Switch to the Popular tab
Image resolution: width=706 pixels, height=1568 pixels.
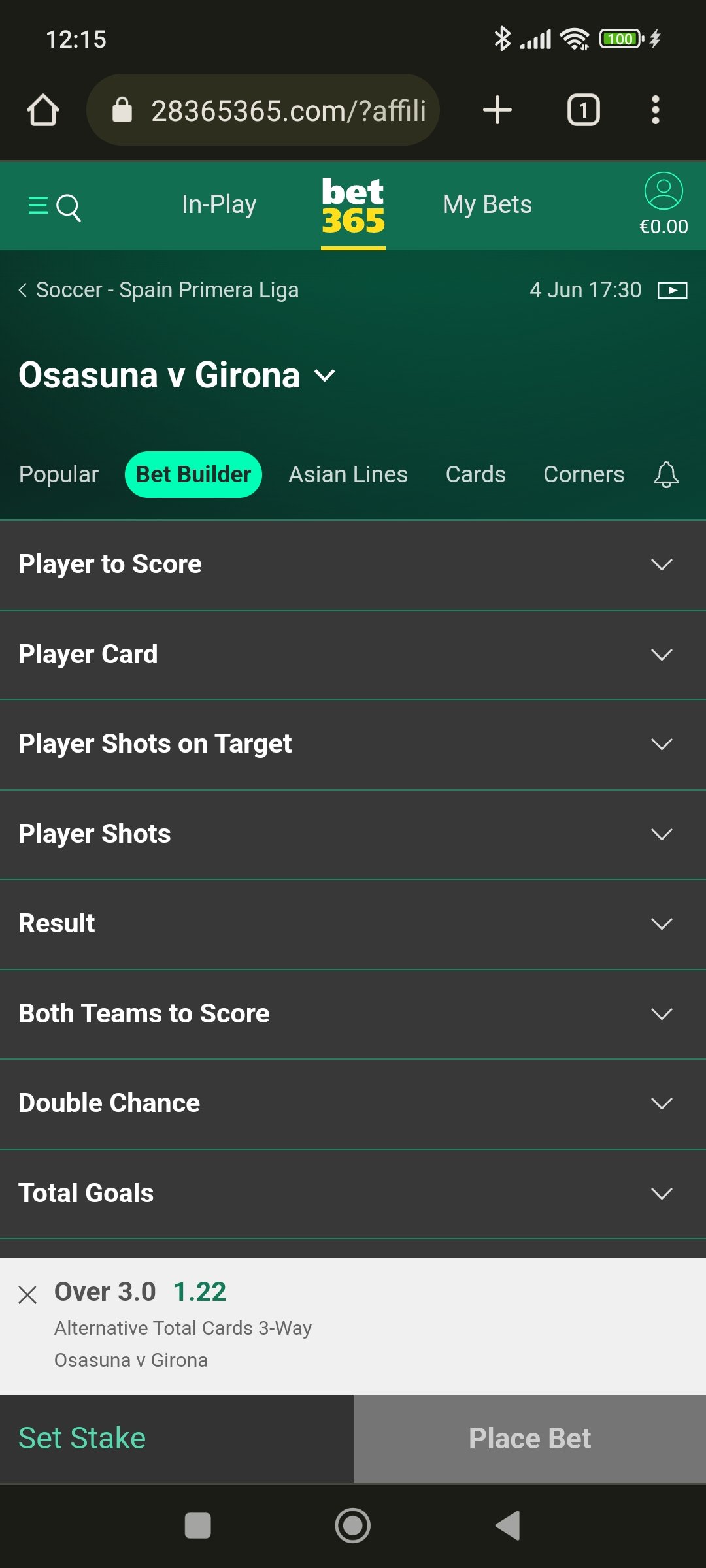59,474
